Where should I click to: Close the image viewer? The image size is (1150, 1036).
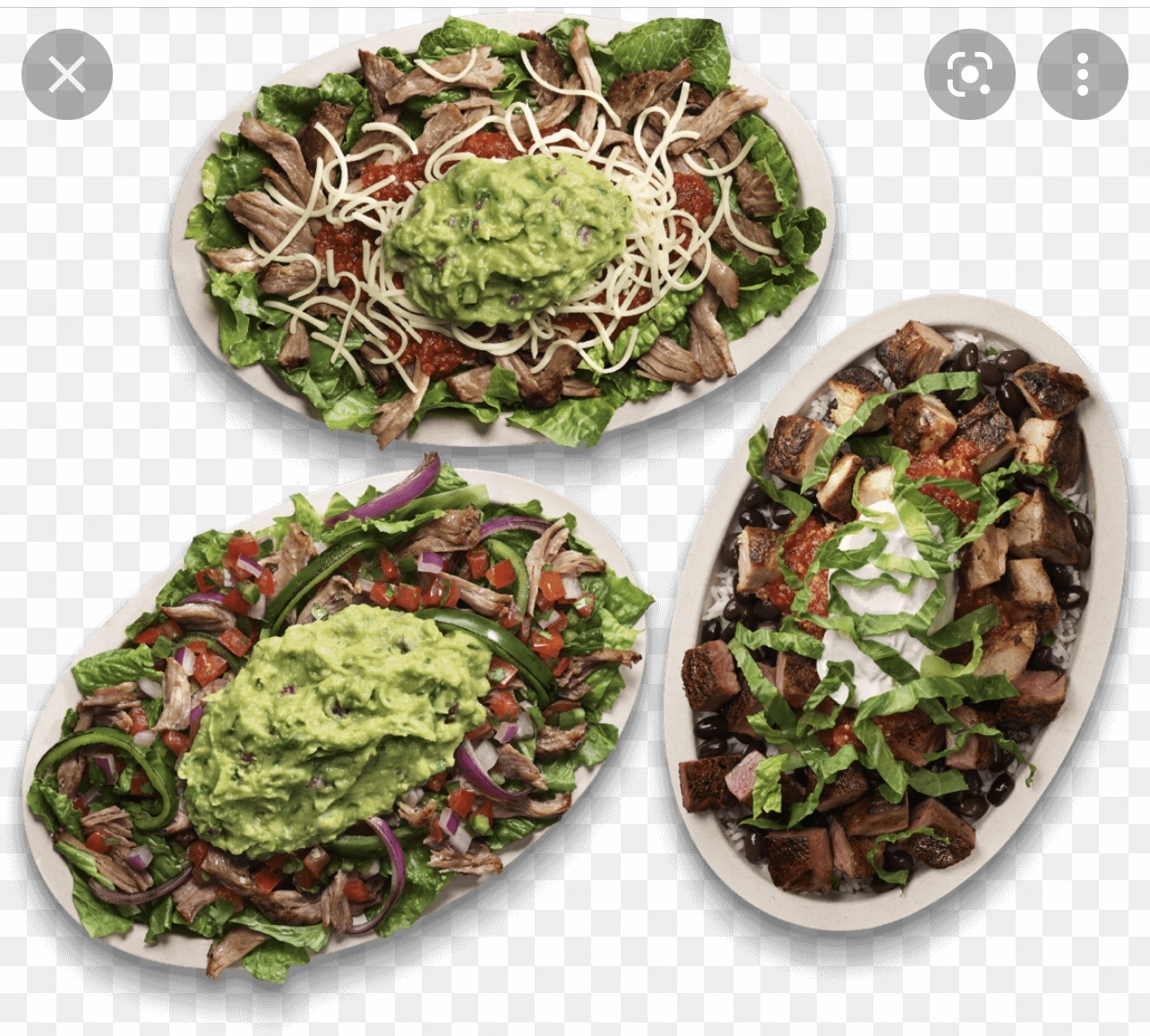(x=67, y=75)
